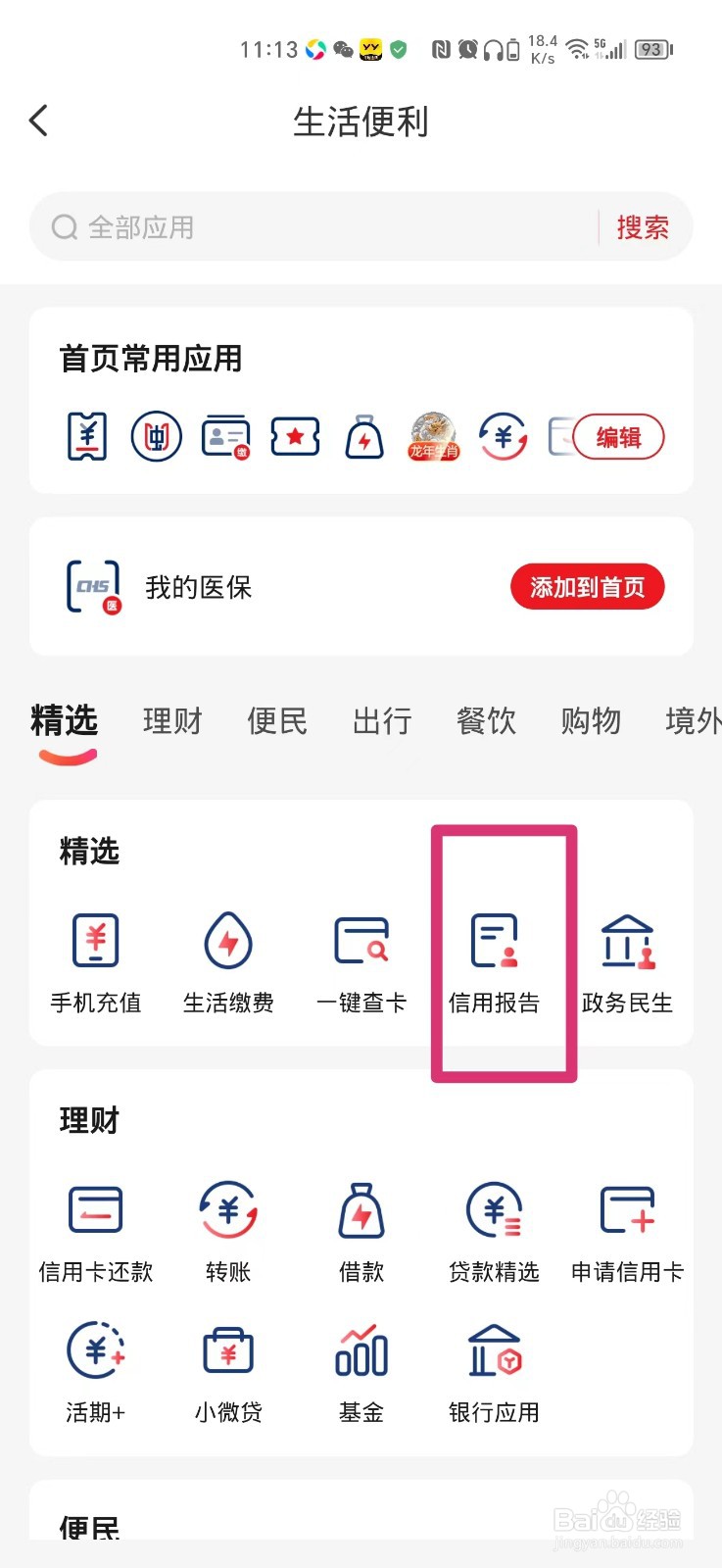Open the 信用报告 credit report feature

pos(494,955)
